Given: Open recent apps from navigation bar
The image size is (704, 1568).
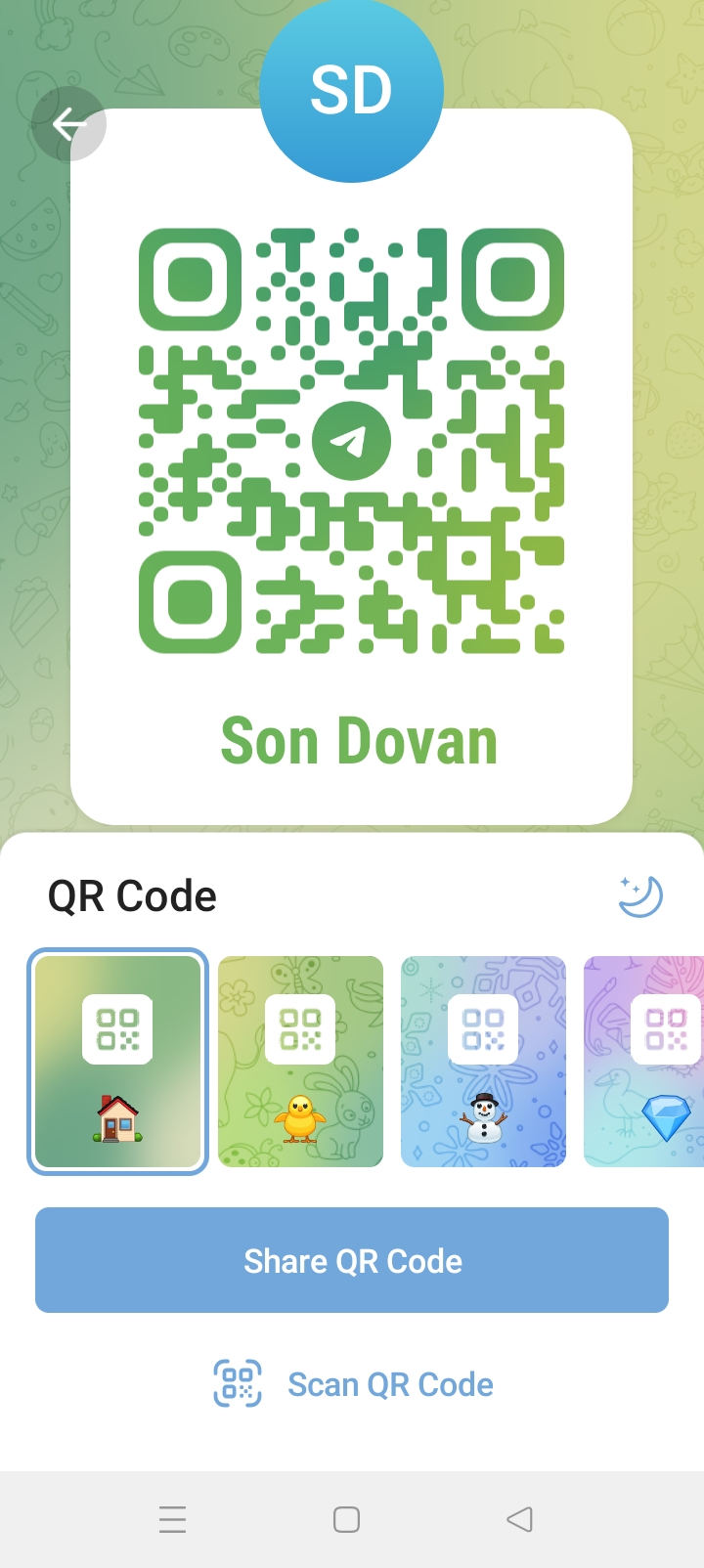Looking at the screenshot, I should pyautogui.click(x=173, y=1519).
